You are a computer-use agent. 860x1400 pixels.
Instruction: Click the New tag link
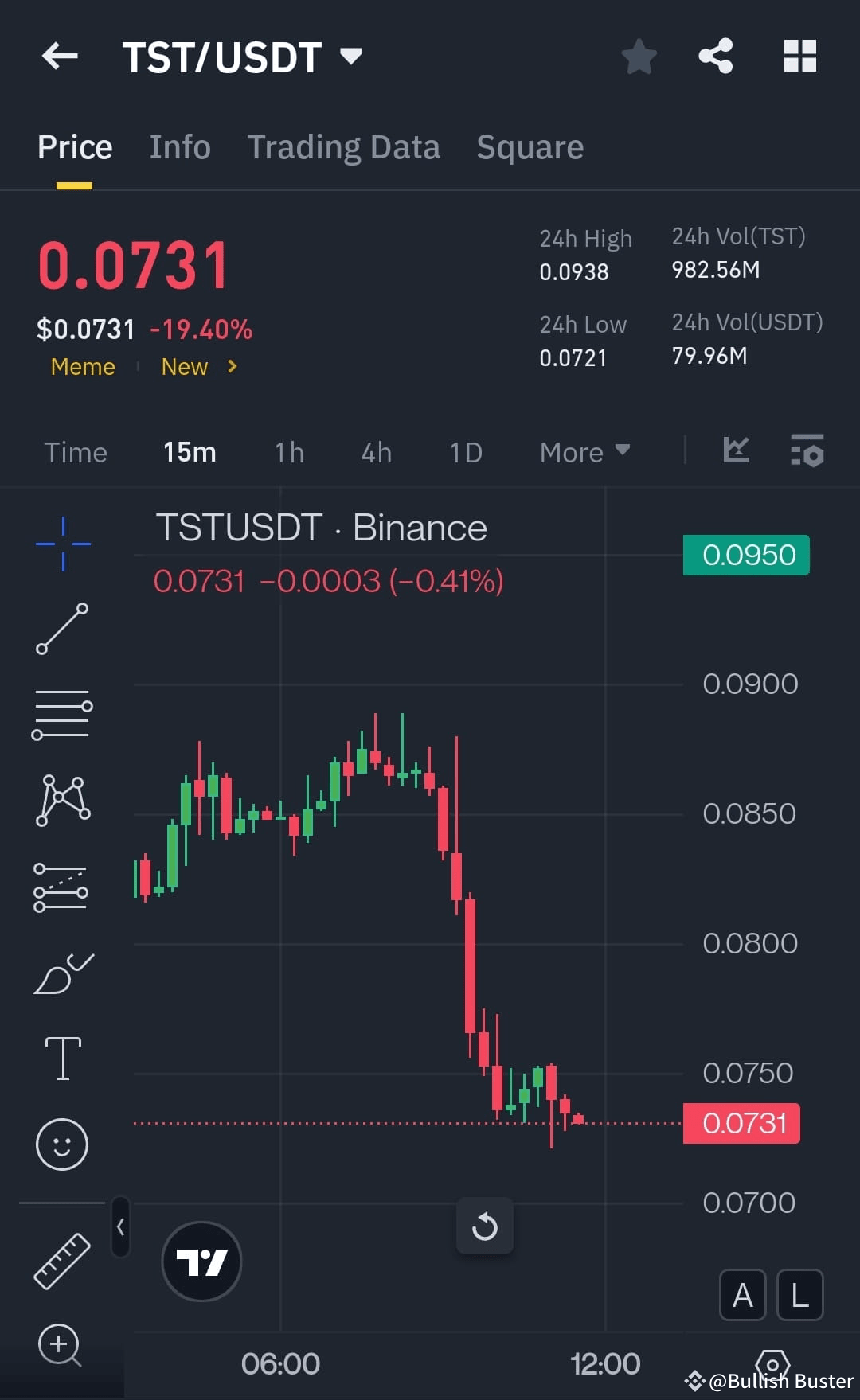tap(184, 367)
